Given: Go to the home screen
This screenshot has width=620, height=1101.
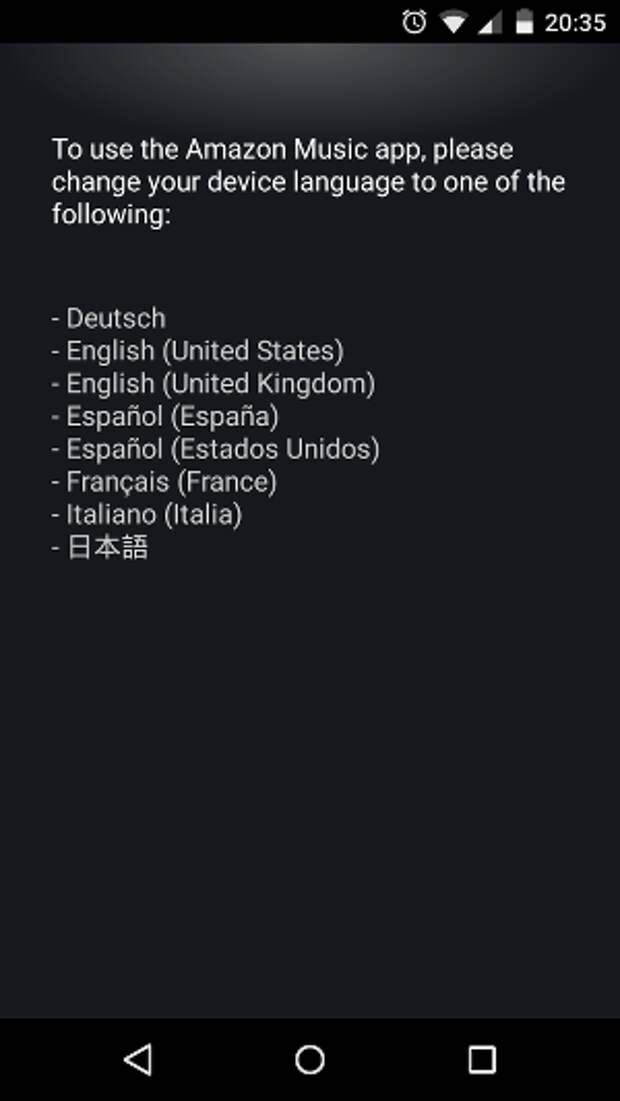Looking at the screenshot, I should 310,1060.
